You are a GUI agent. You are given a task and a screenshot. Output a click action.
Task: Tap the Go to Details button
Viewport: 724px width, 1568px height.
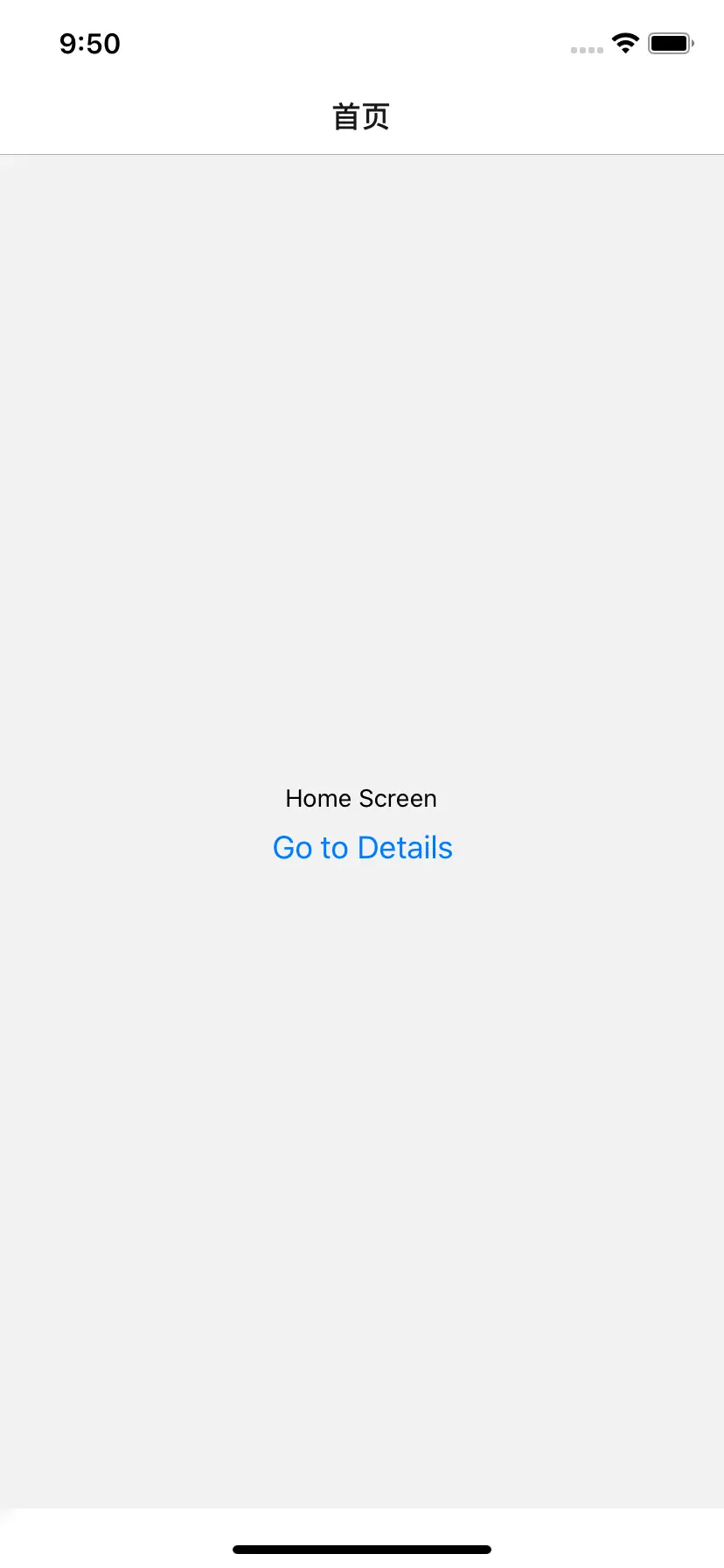point(362,848)
